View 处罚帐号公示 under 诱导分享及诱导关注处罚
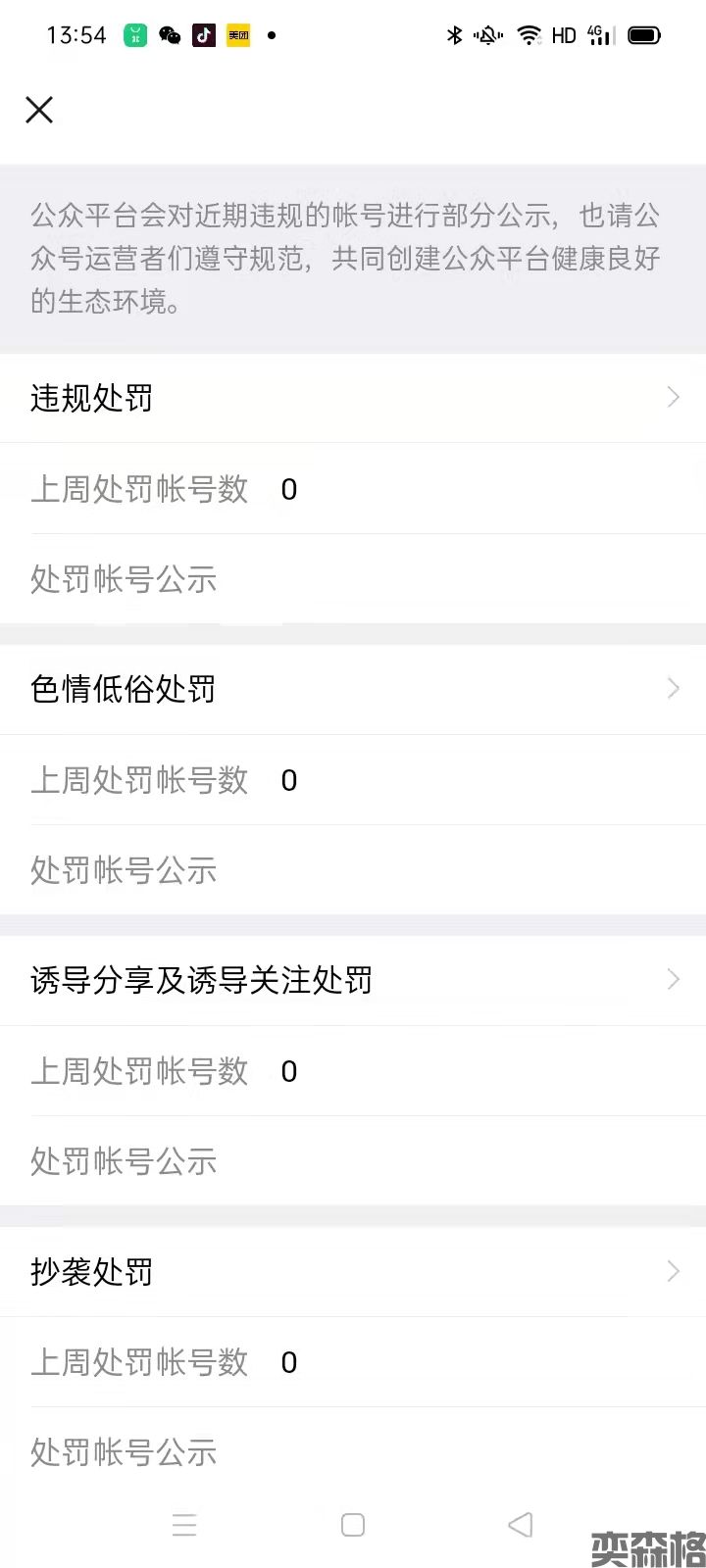Screen dimensions: 706x1568 [x=124, y=1161]
